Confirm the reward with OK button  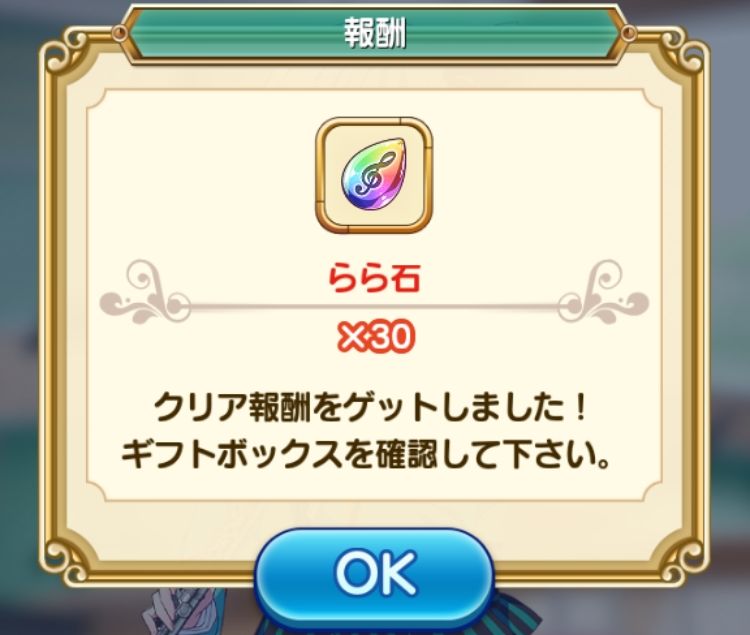pyautogui.click(x=374, y=571)
